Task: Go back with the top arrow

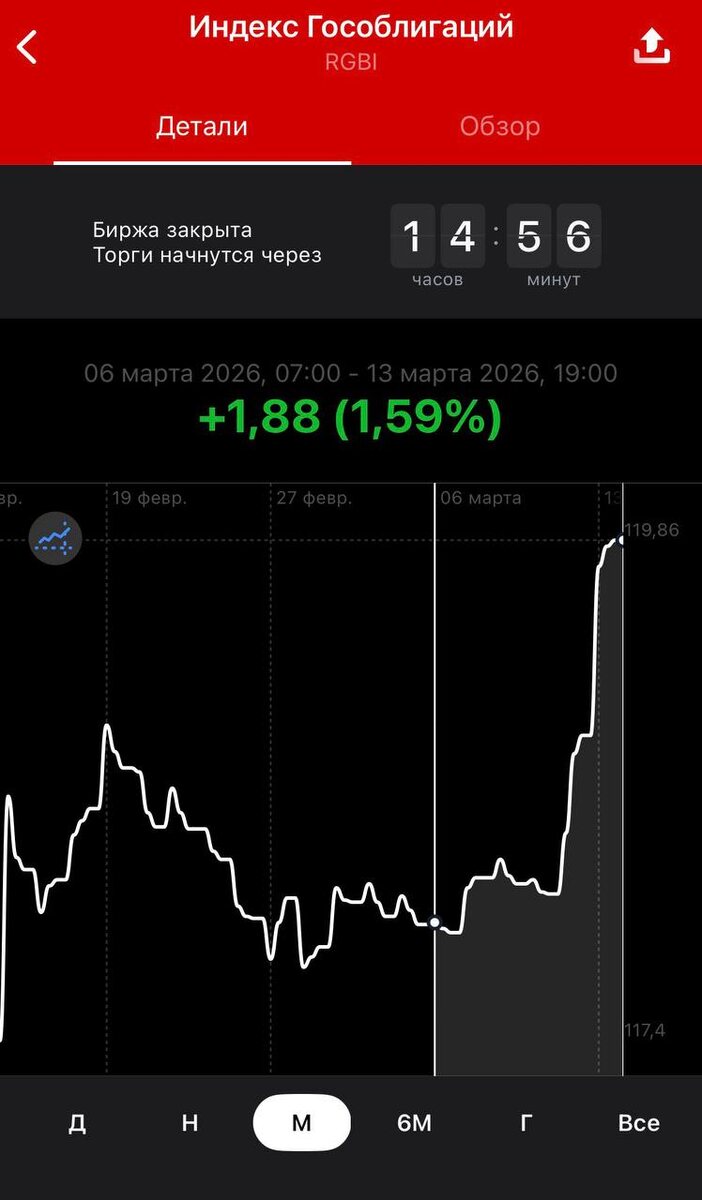Action: 27,46
